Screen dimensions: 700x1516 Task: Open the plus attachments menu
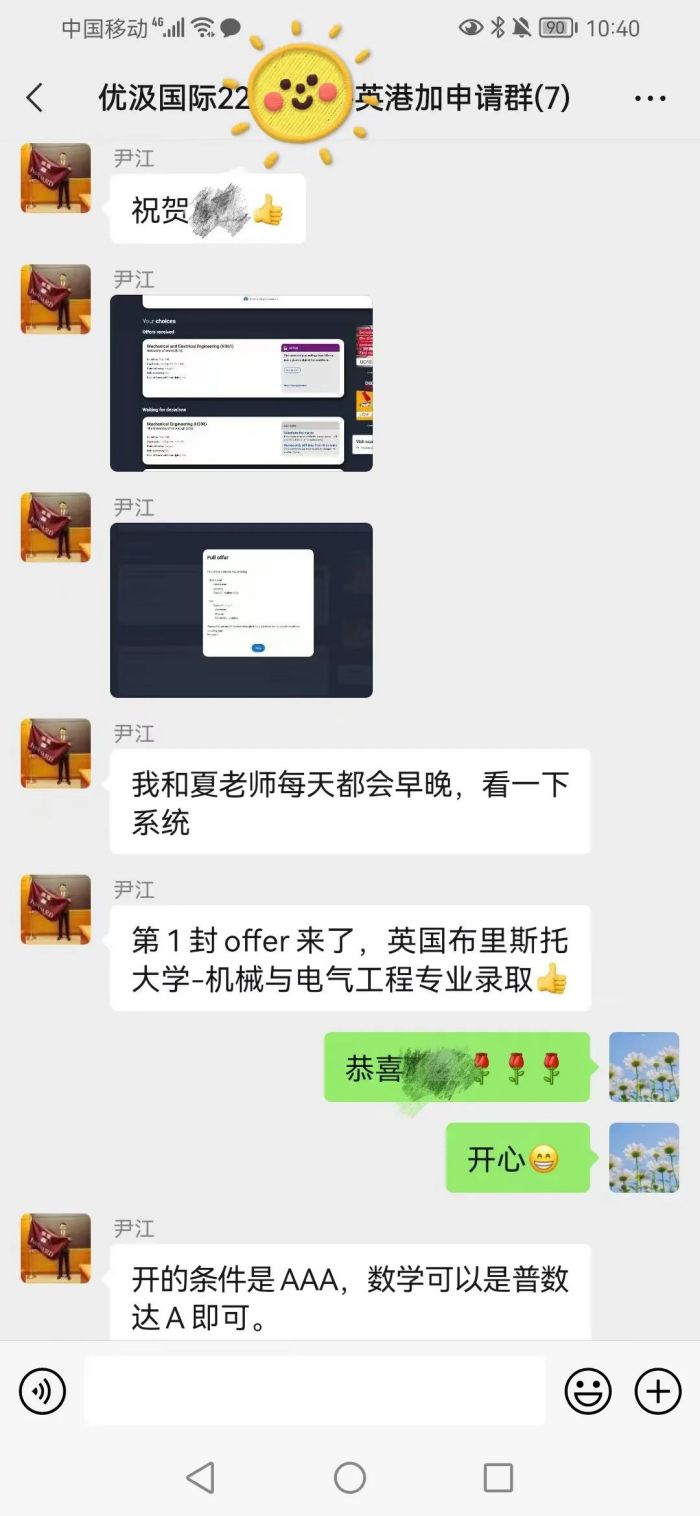pyautogui.click(x=658, y=1391)
